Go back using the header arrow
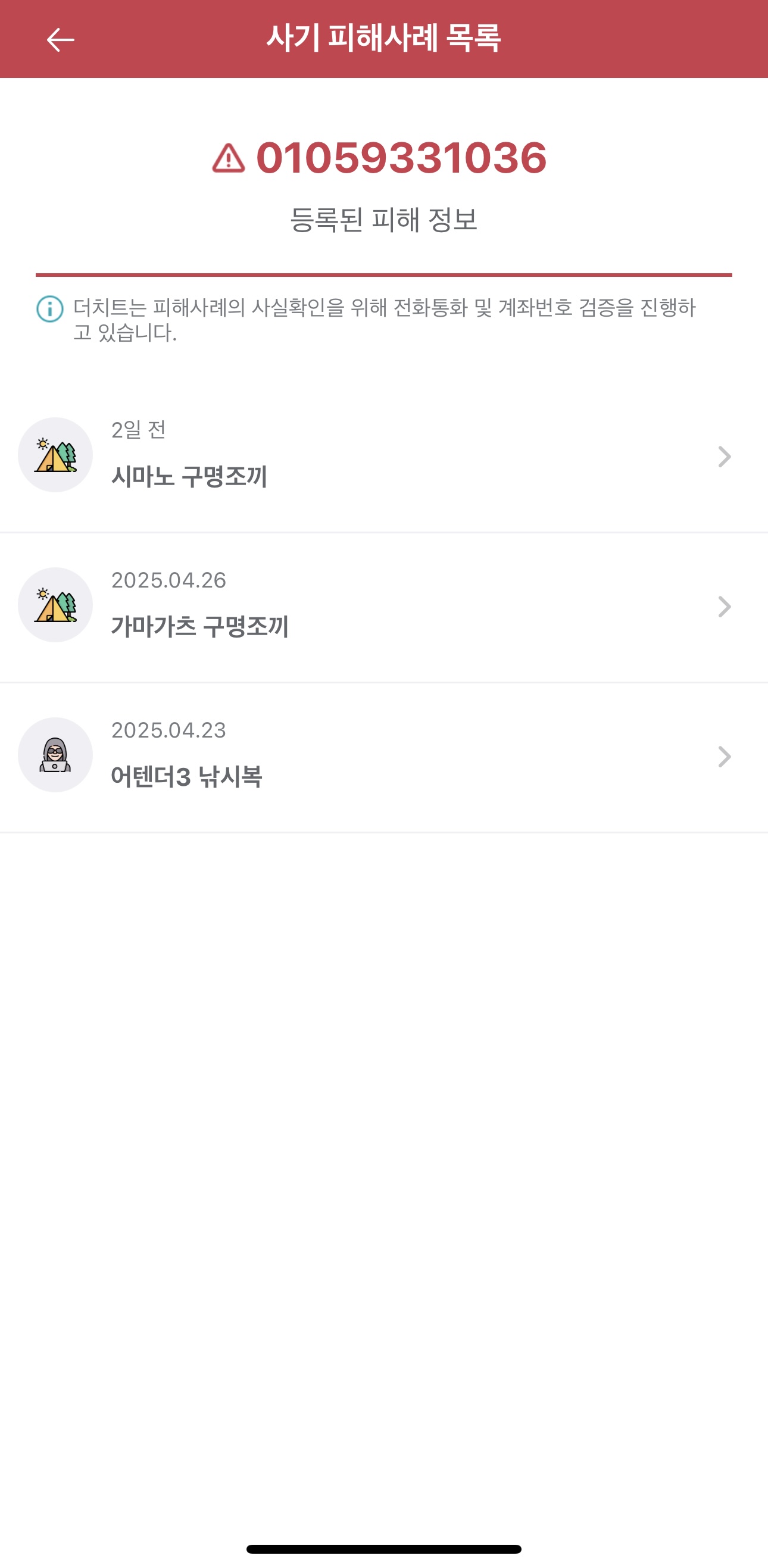 [x=60, y=40]
